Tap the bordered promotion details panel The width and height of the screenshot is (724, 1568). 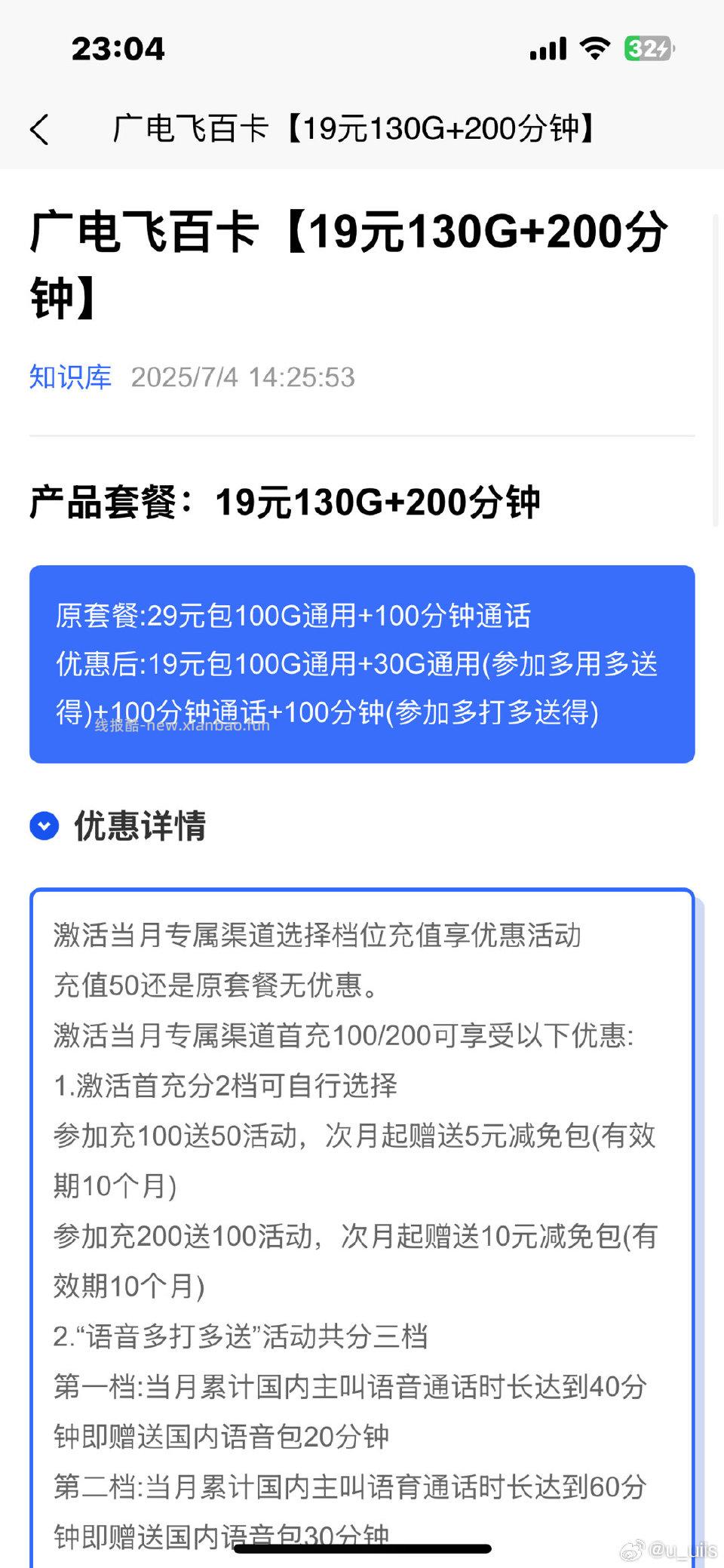pos(362,1207)
